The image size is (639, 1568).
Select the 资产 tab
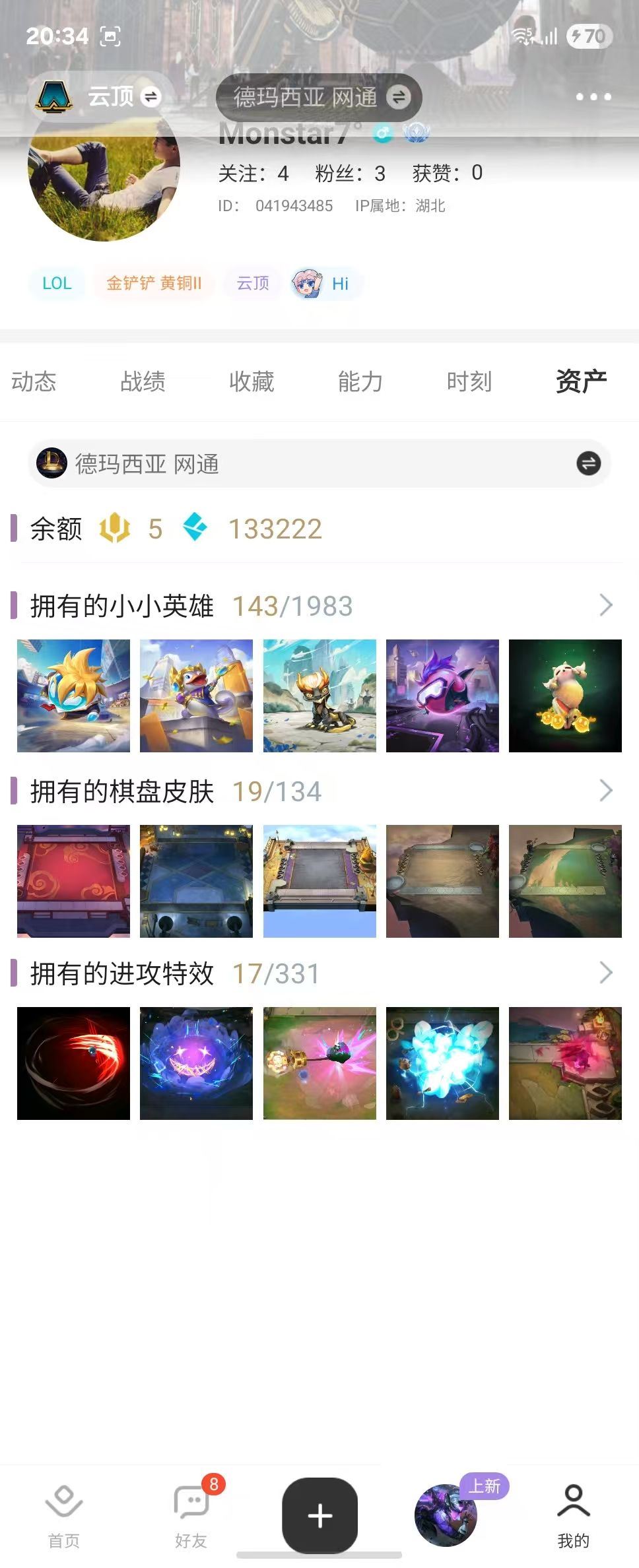581,381
